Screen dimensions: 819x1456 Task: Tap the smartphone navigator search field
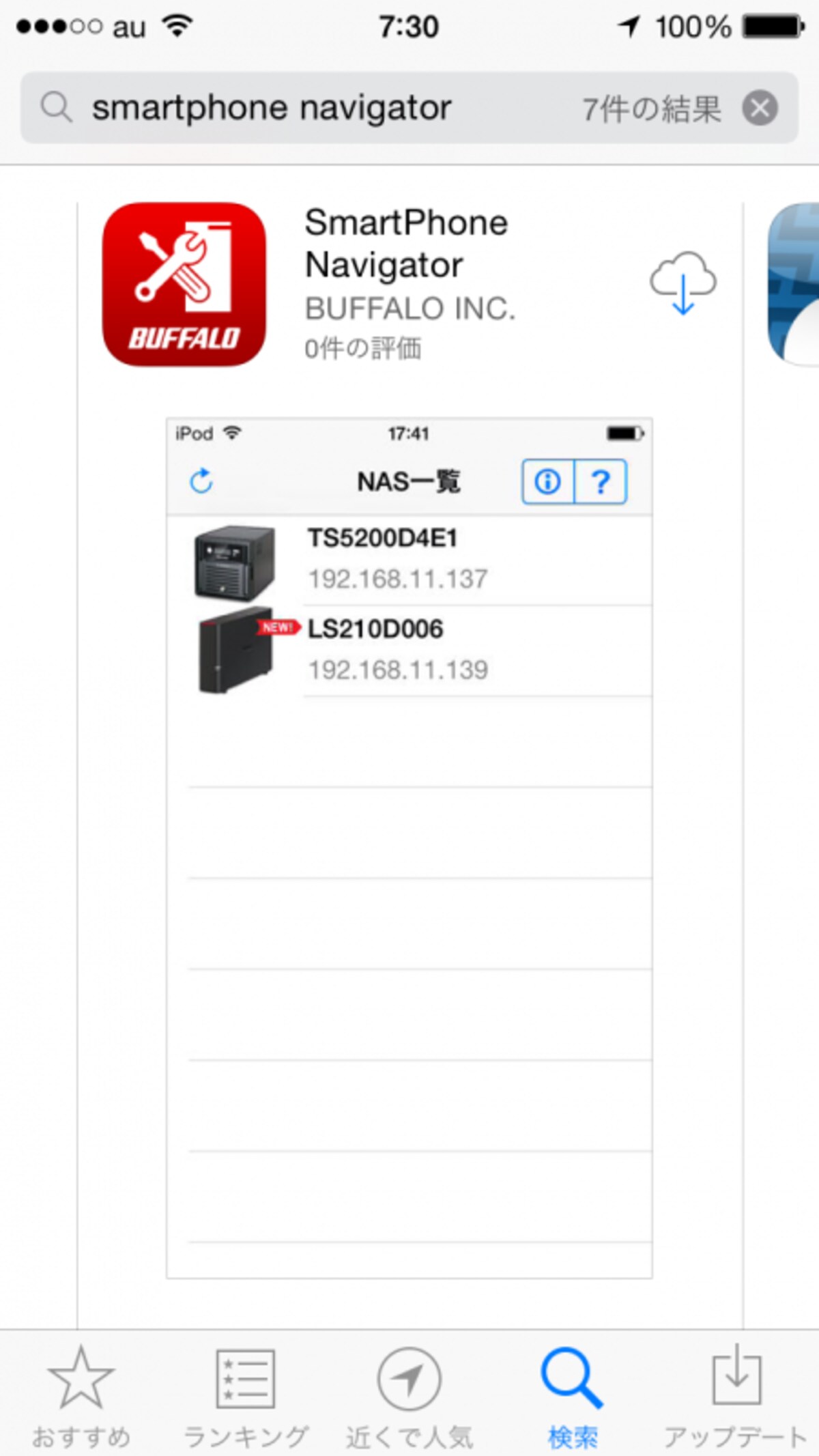[x=408, y=108]
